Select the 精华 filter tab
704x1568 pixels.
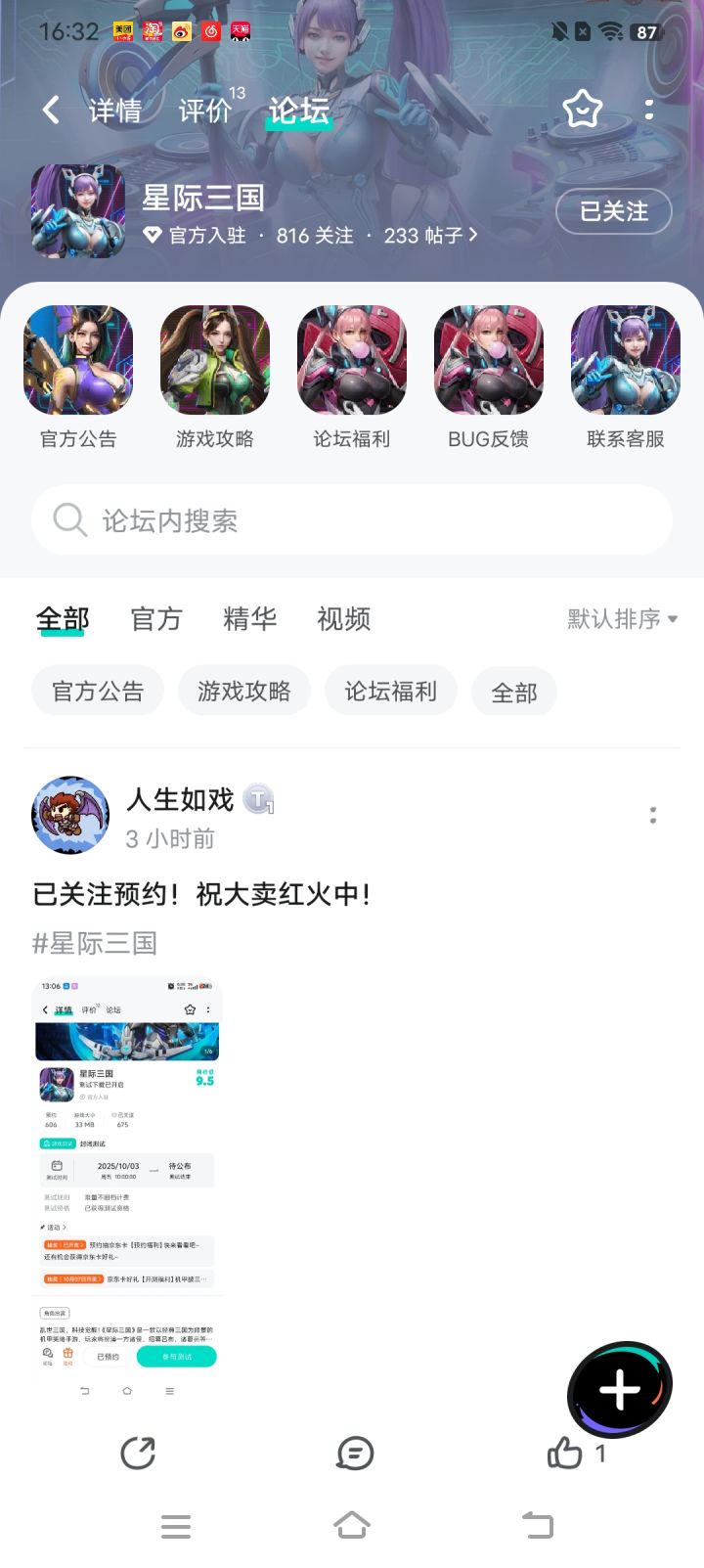click(x=249, y=618)
